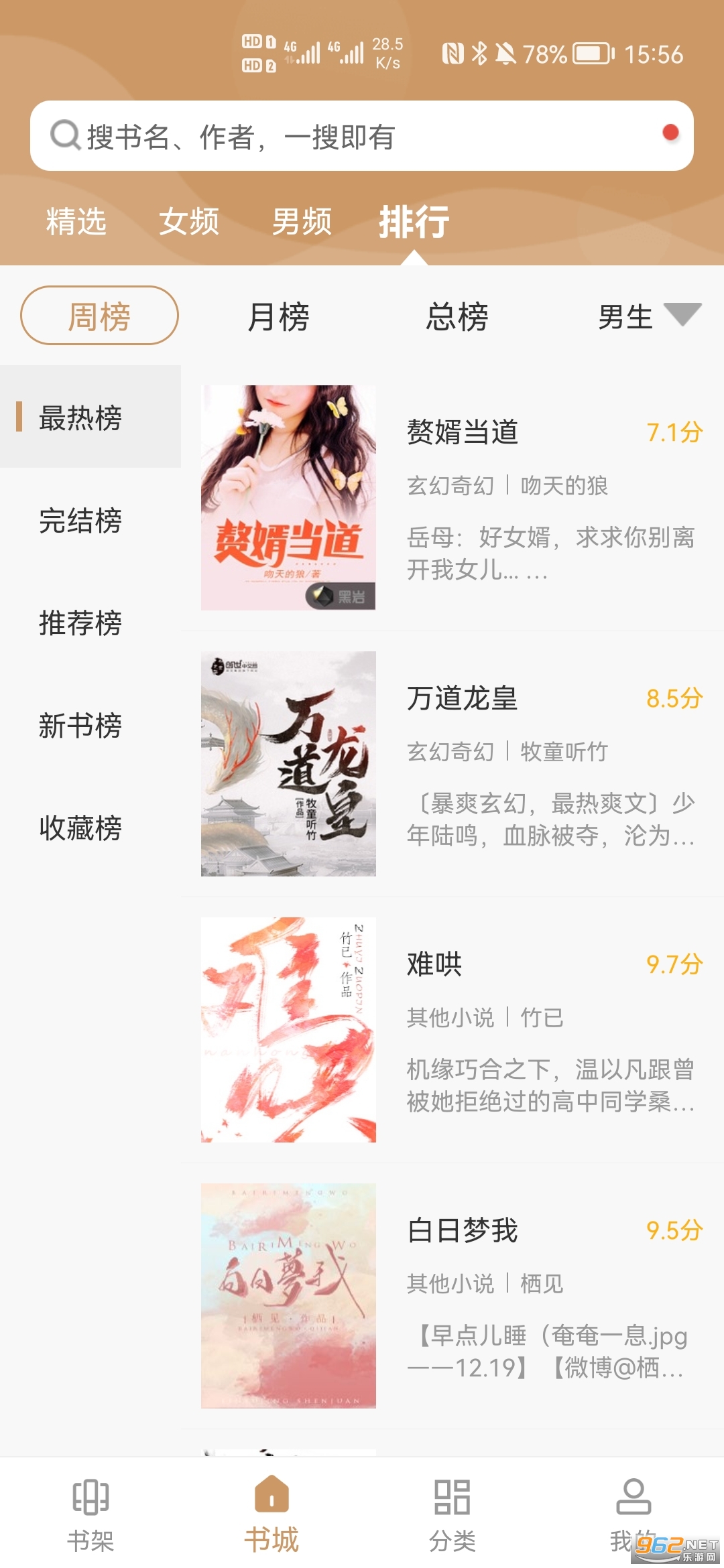
Task: Show the 推荐榜 list
Action: [x=80, y=623]
